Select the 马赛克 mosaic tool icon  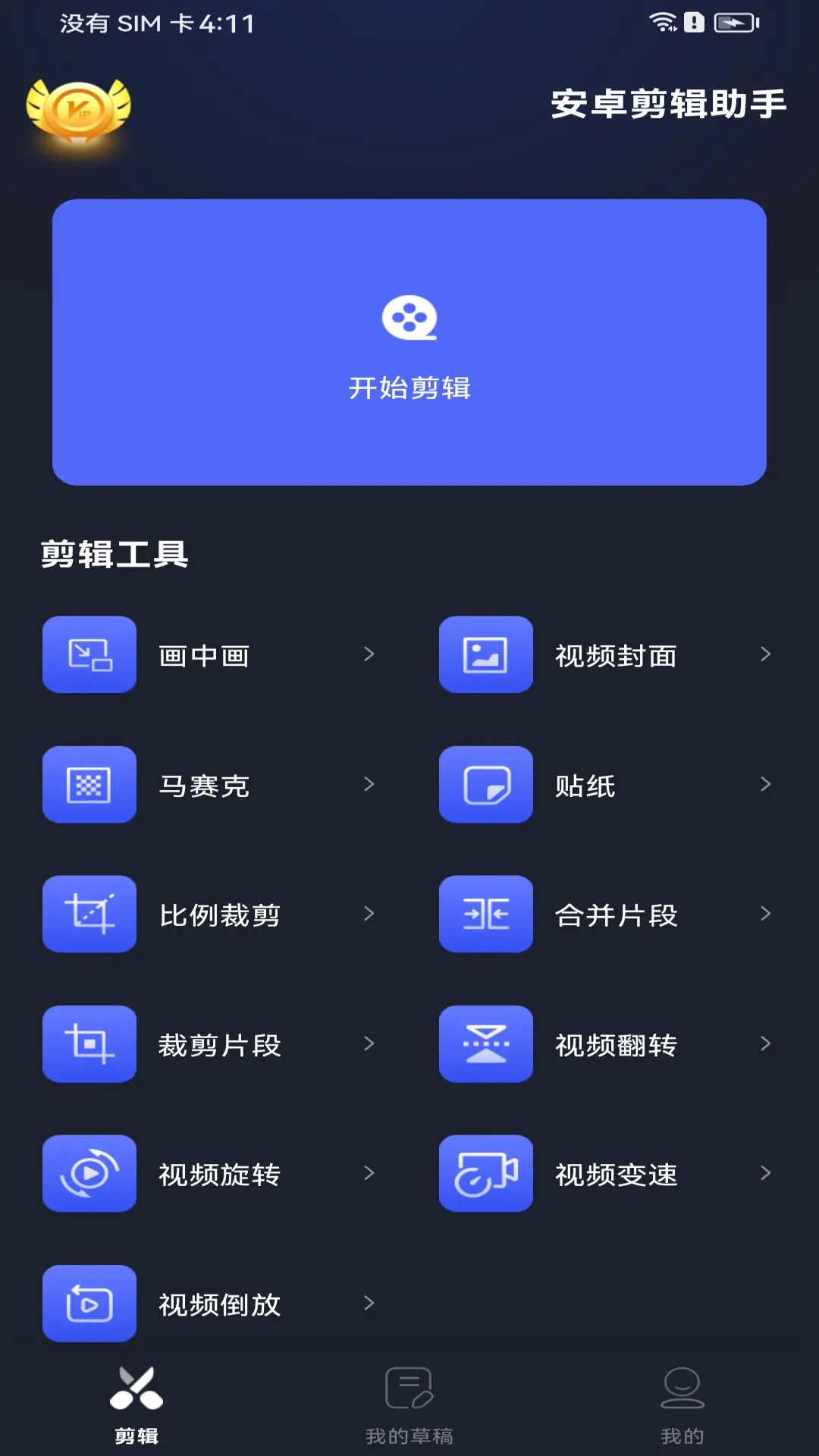[89, 785]
